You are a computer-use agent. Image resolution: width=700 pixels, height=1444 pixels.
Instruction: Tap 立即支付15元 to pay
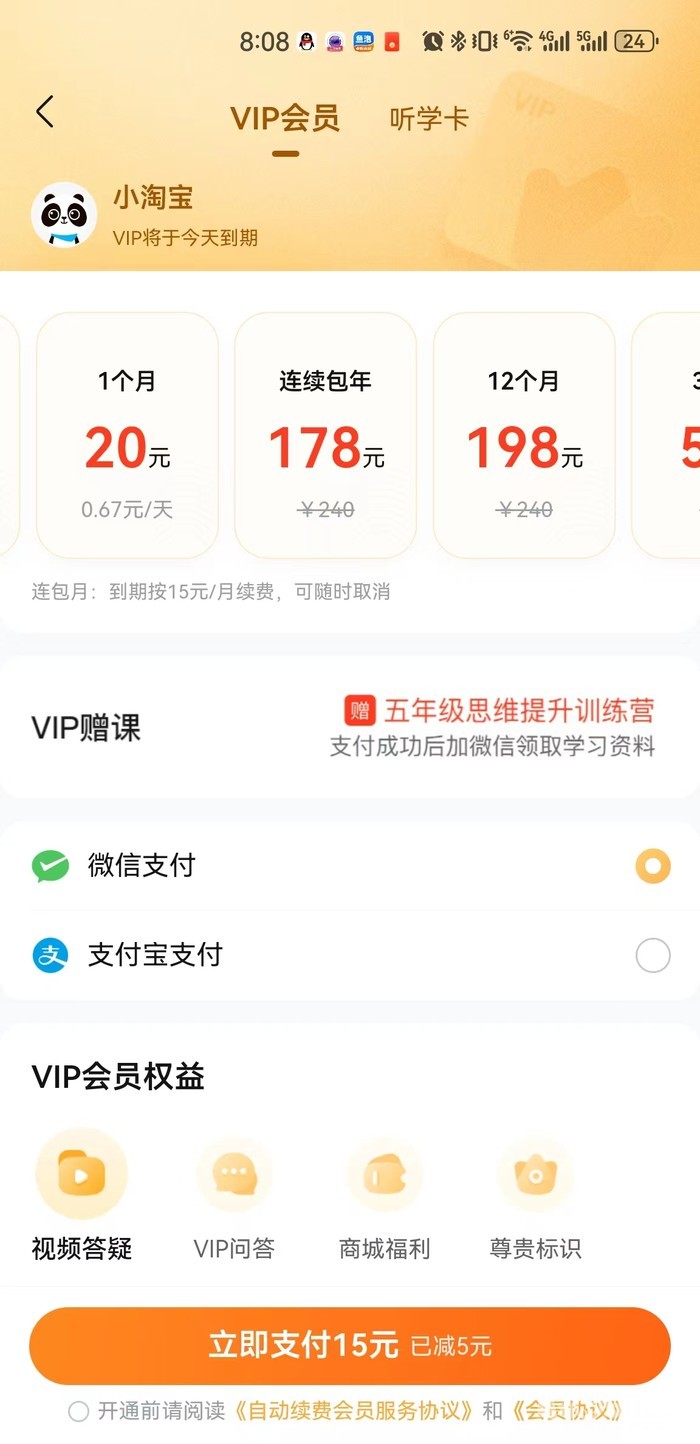(x=350, y=1345)
